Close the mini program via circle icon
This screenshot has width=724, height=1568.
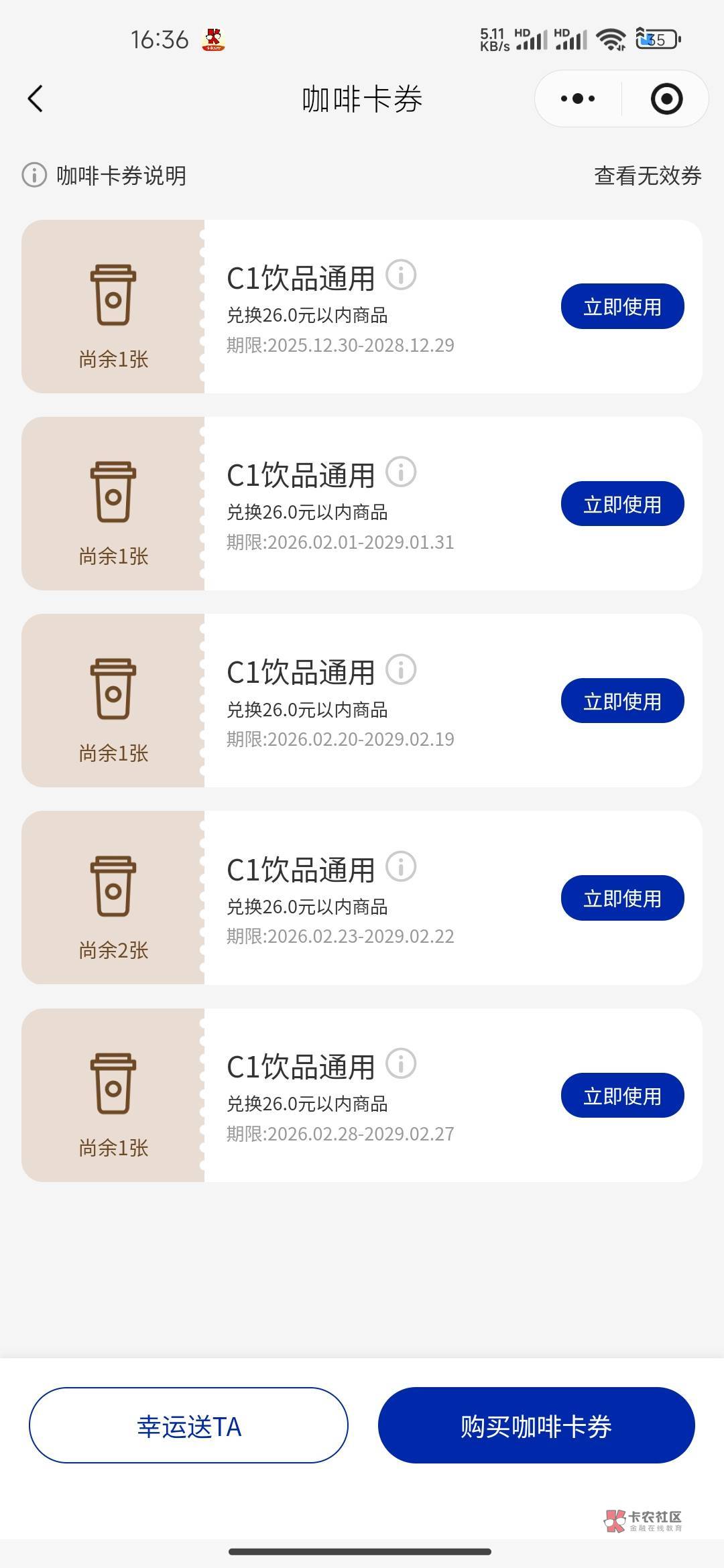click(x=666, y=99)
